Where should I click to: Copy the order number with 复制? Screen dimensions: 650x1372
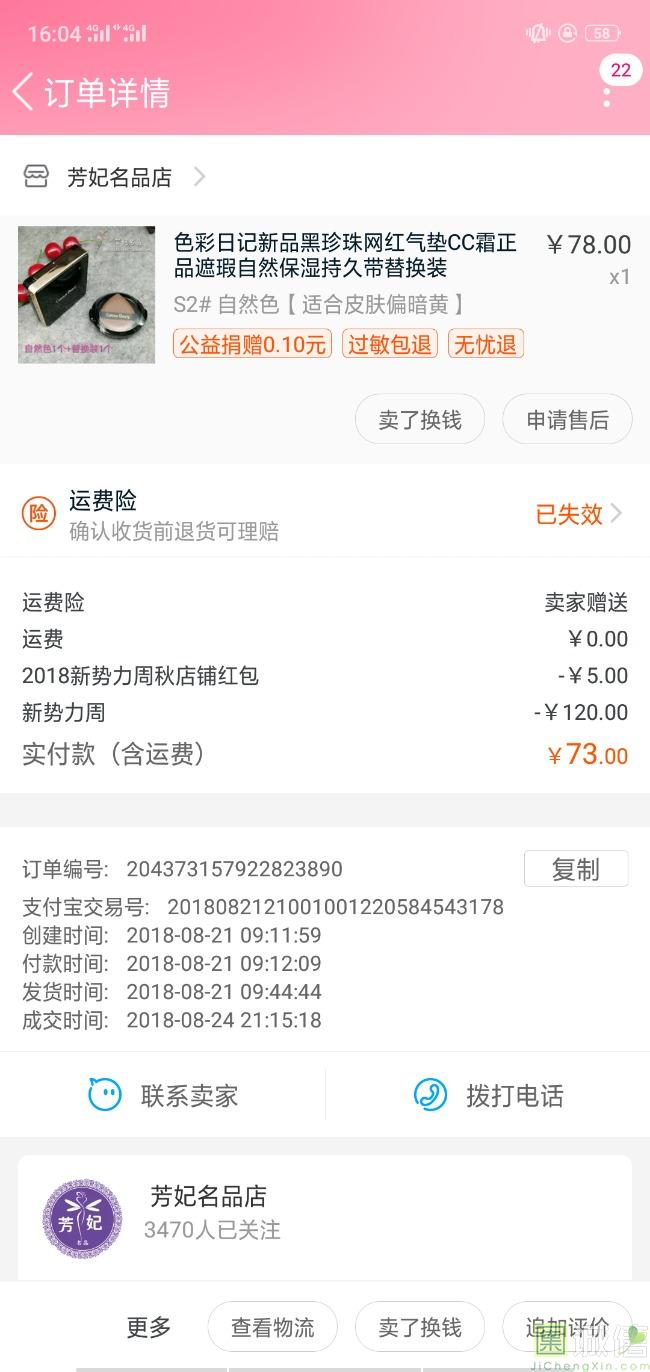(x=575, y=869)
